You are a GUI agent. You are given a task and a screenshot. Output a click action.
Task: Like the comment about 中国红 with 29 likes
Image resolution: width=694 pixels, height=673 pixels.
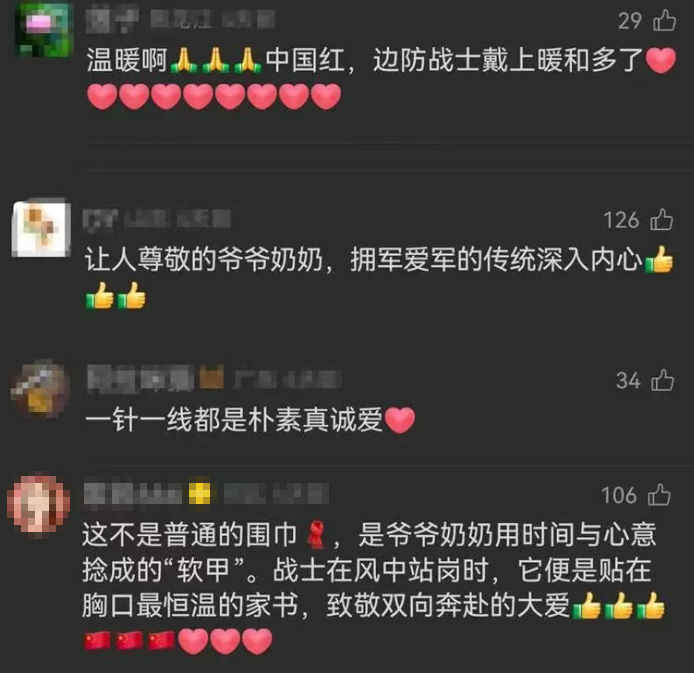(664, 21)
